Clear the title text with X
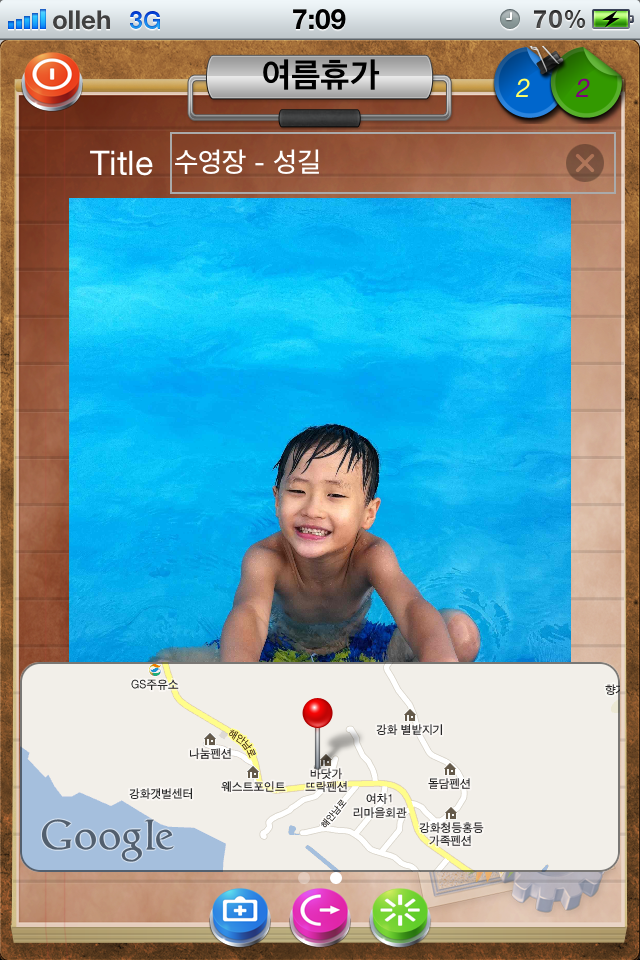640x960 pixels. point(584,162)
